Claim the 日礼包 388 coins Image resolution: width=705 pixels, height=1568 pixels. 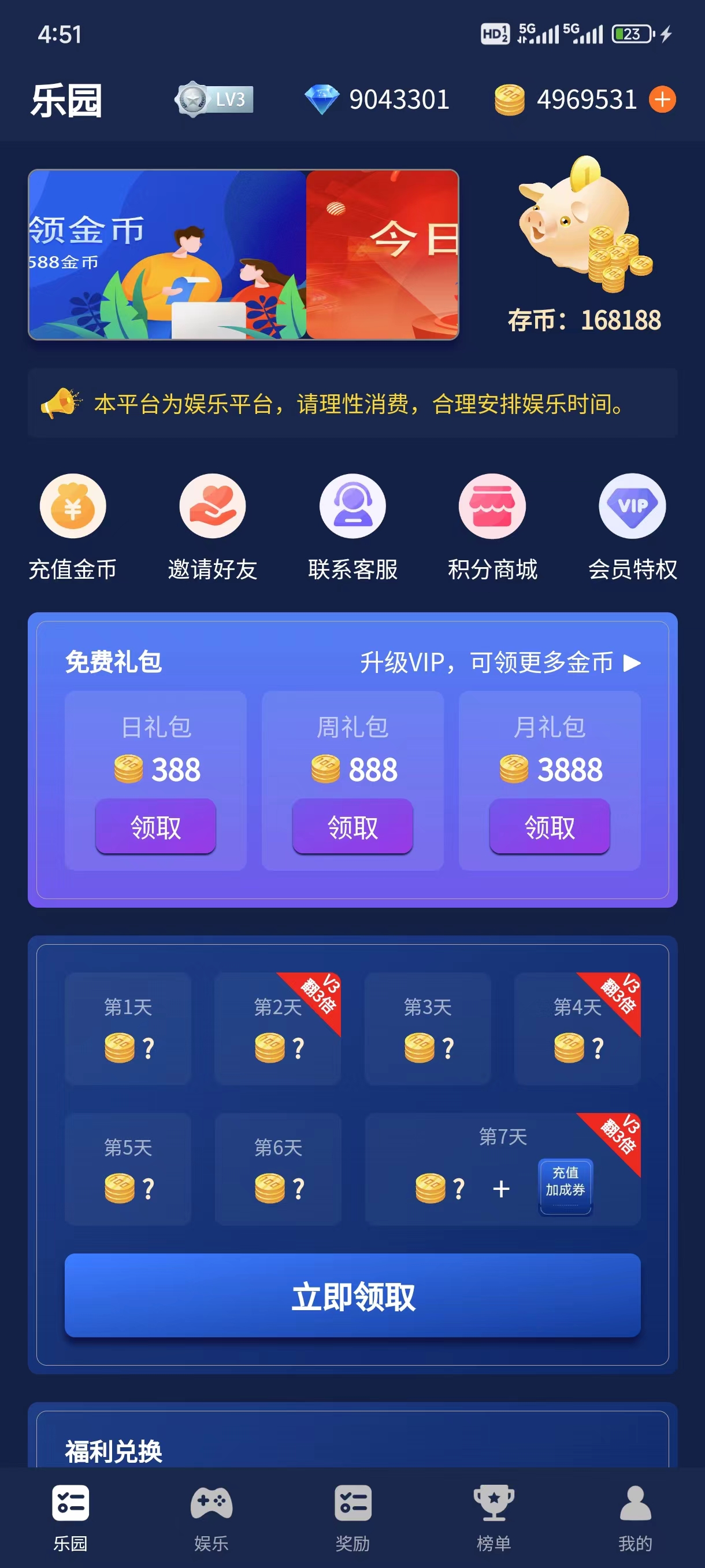pyautogui.click(x=155, y=827)
